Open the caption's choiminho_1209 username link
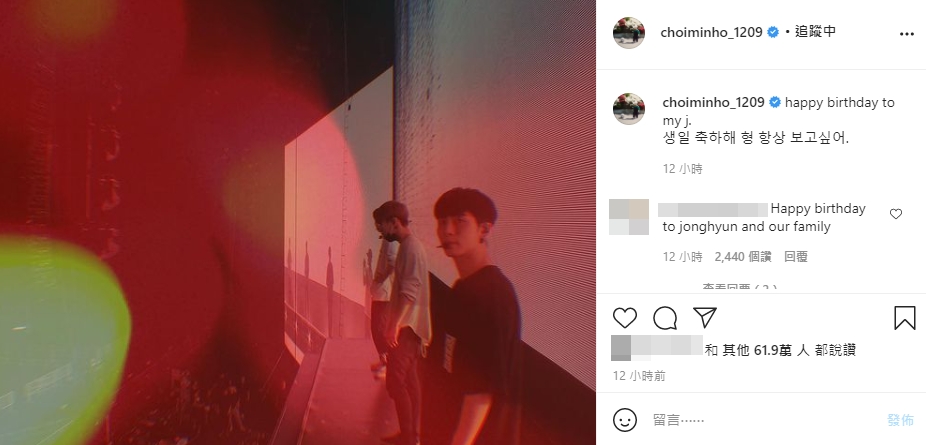The image size is (926, 445). pyautogui.click(x=712, y=102)
